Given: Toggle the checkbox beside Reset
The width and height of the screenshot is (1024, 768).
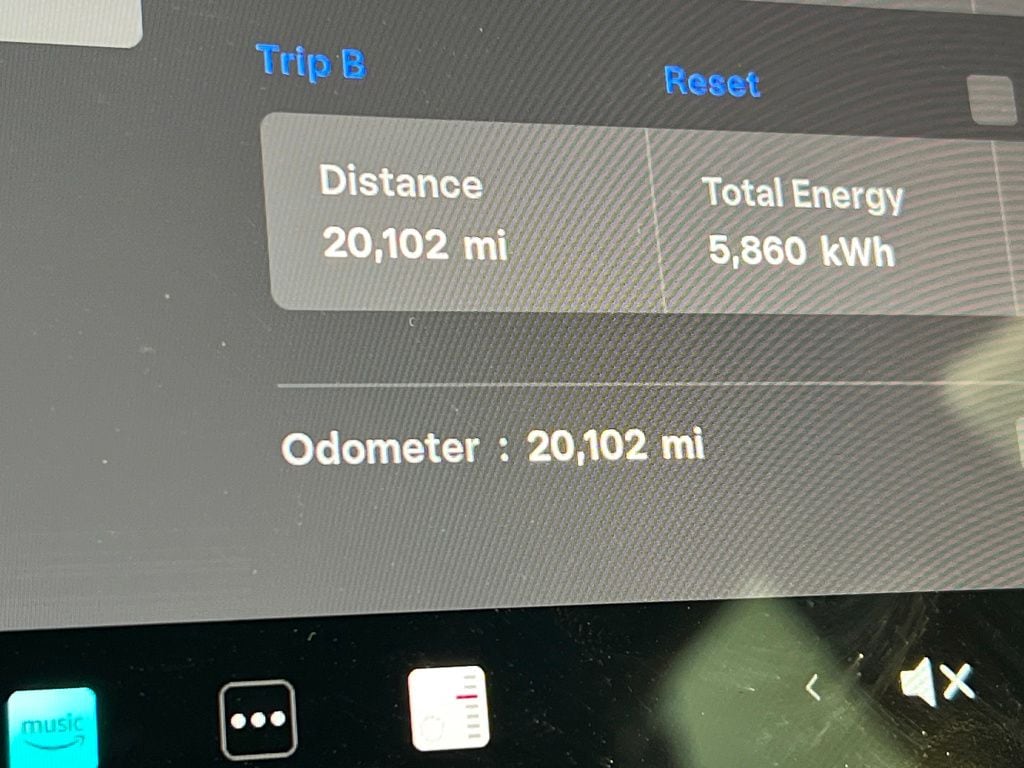Looking at the screenshot, I should click(993, 99).
